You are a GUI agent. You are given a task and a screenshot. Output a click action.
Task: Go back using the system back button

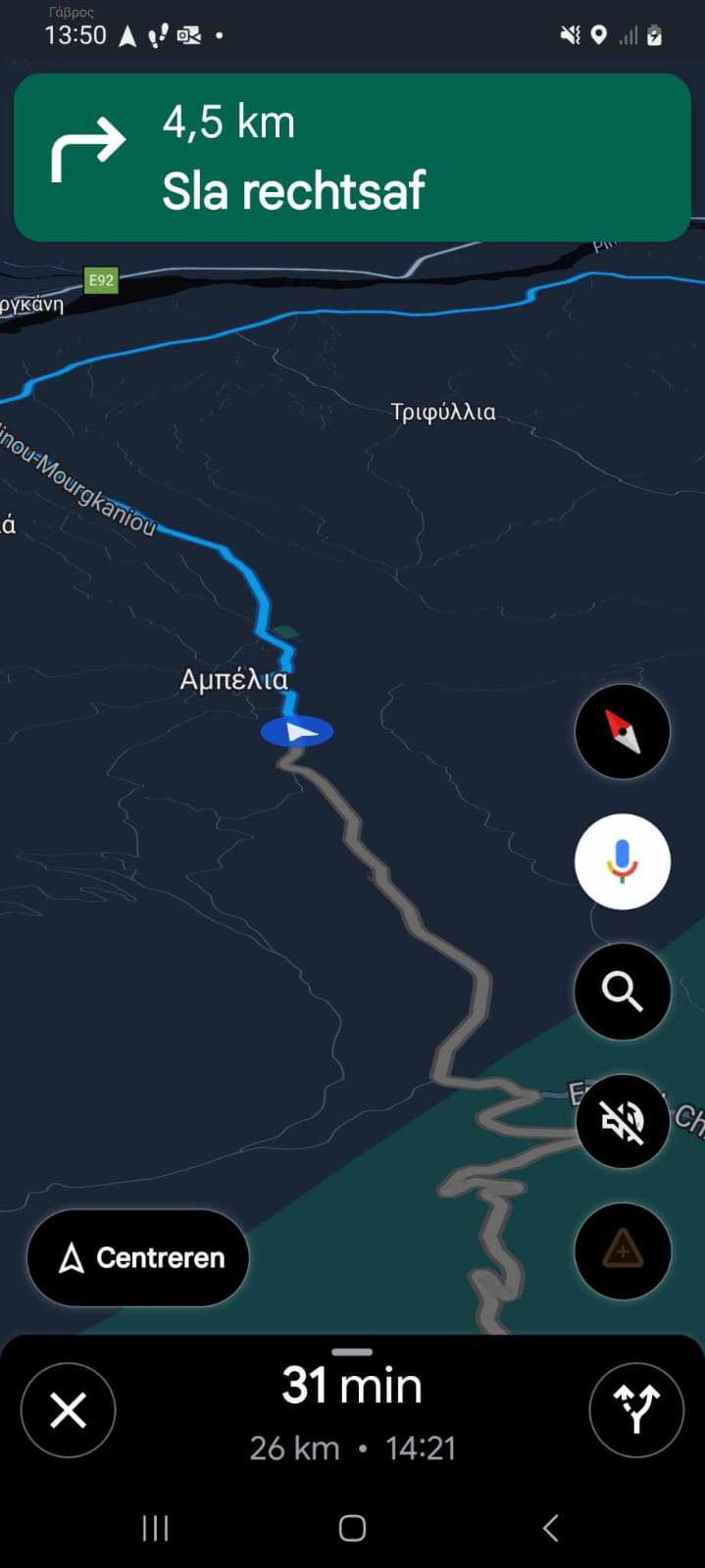[x=550, y=1528]
